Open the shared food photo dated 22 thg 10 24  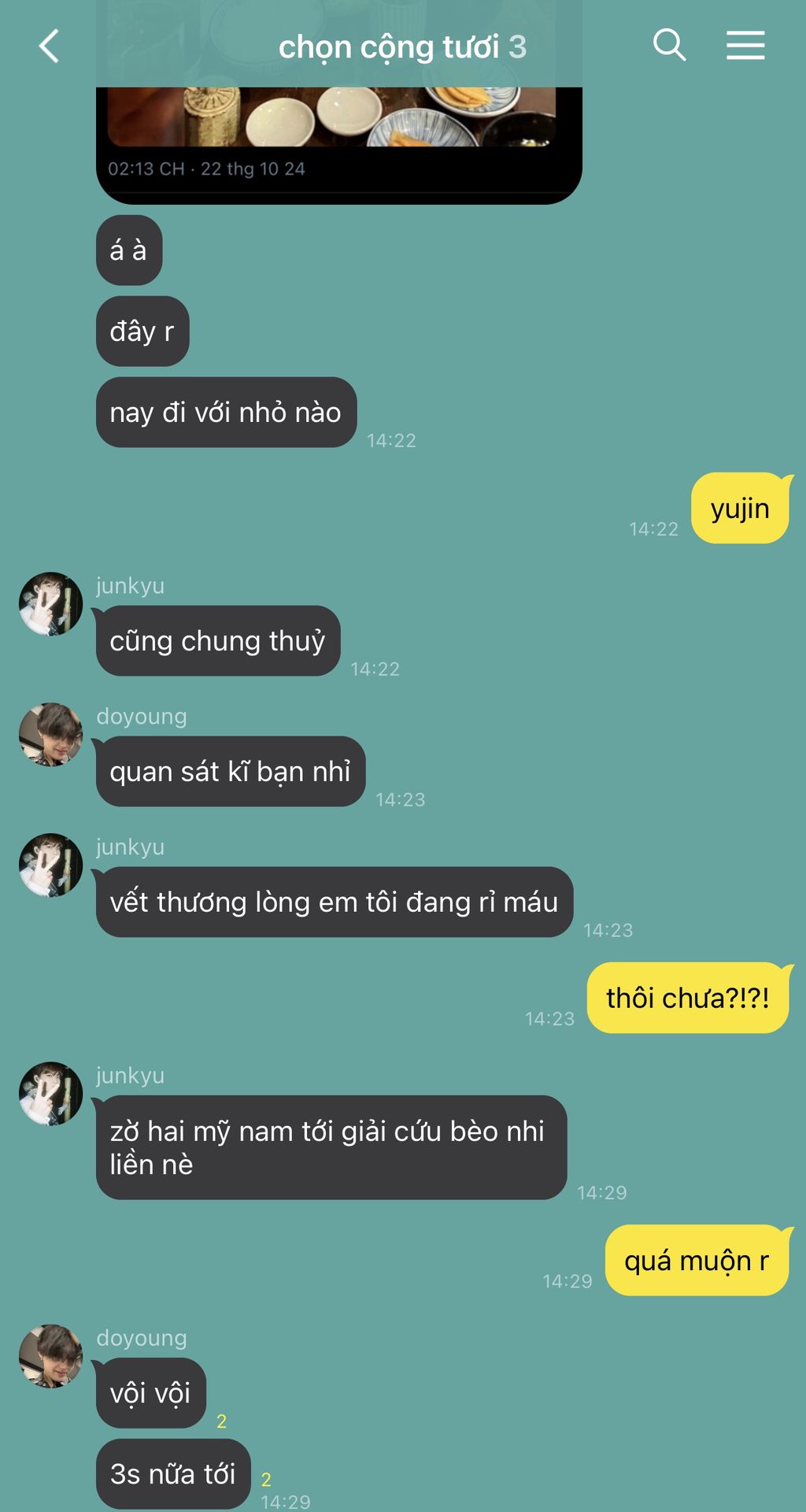point(331,117)
